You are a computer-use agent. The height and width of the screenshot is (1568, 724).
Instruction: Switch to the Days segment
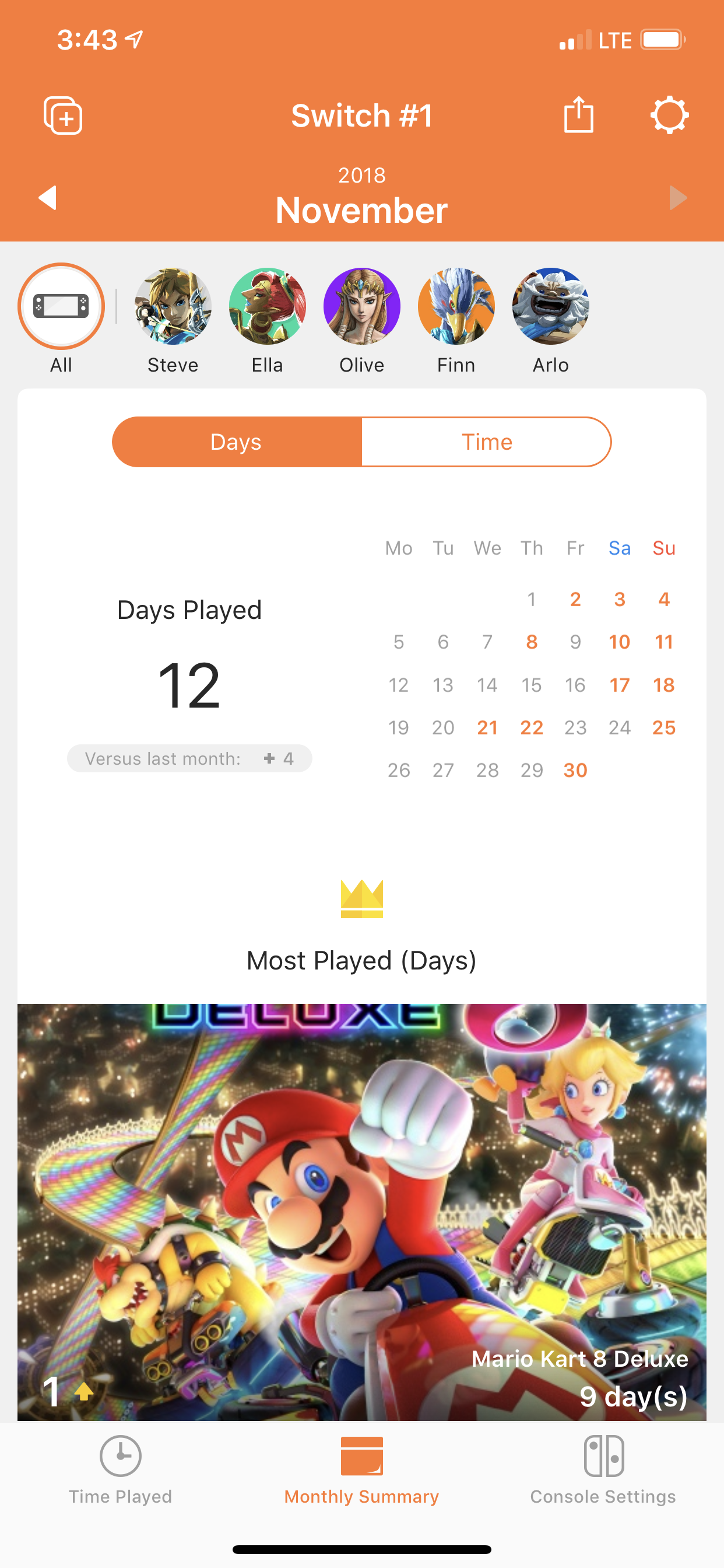tap(237, 442)
